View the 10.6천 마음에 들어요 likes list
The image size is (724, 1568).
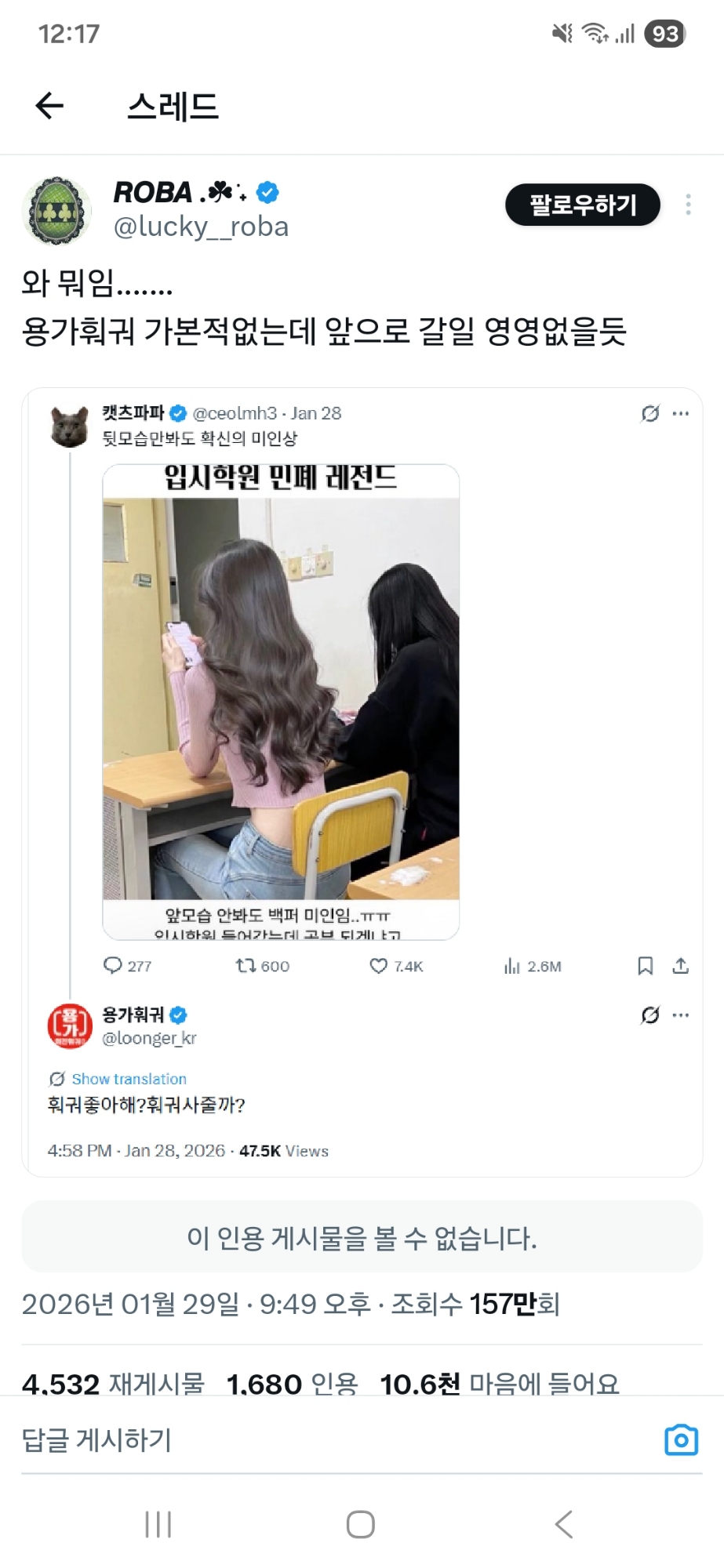[499, 1383]
